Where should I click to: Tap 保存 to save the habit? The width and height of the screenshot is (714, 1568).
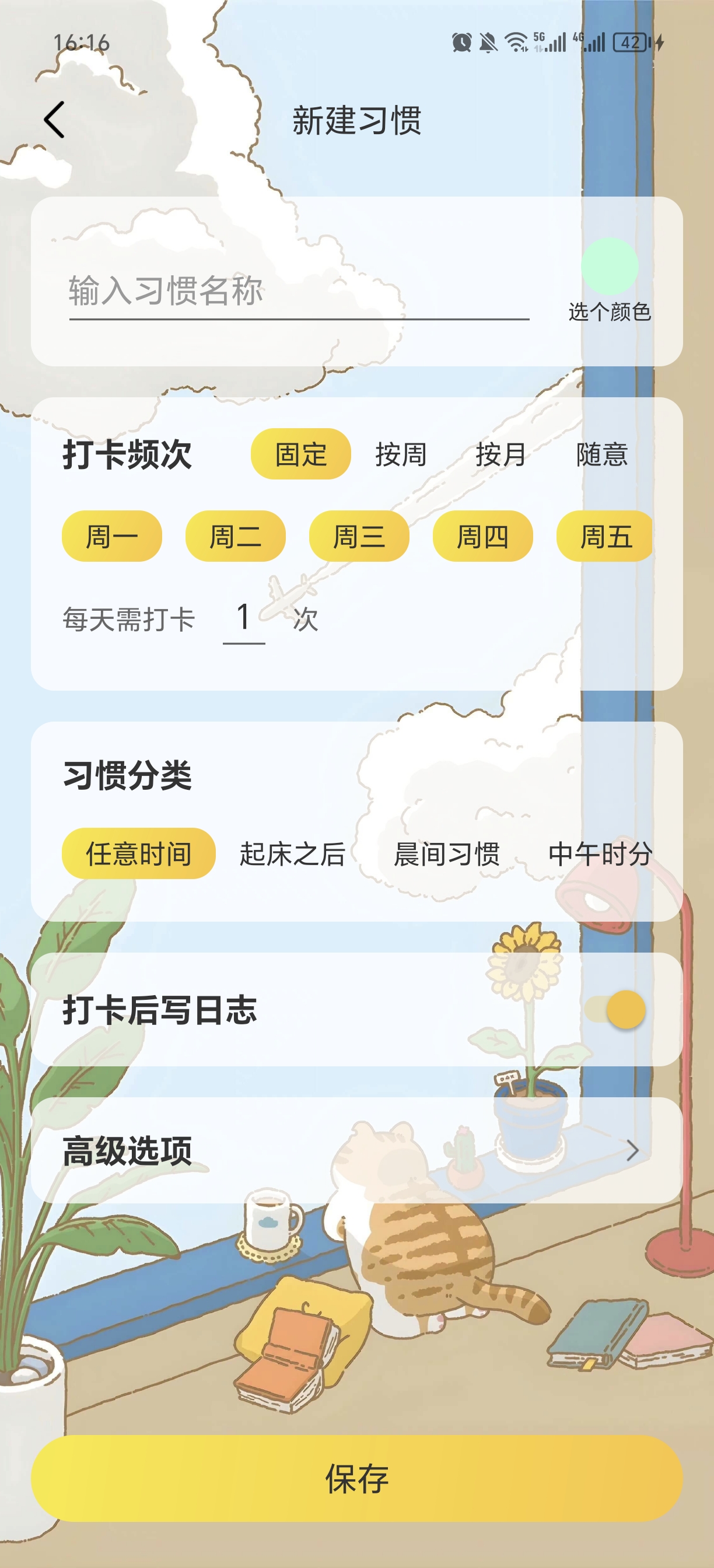pos(356,1479)
